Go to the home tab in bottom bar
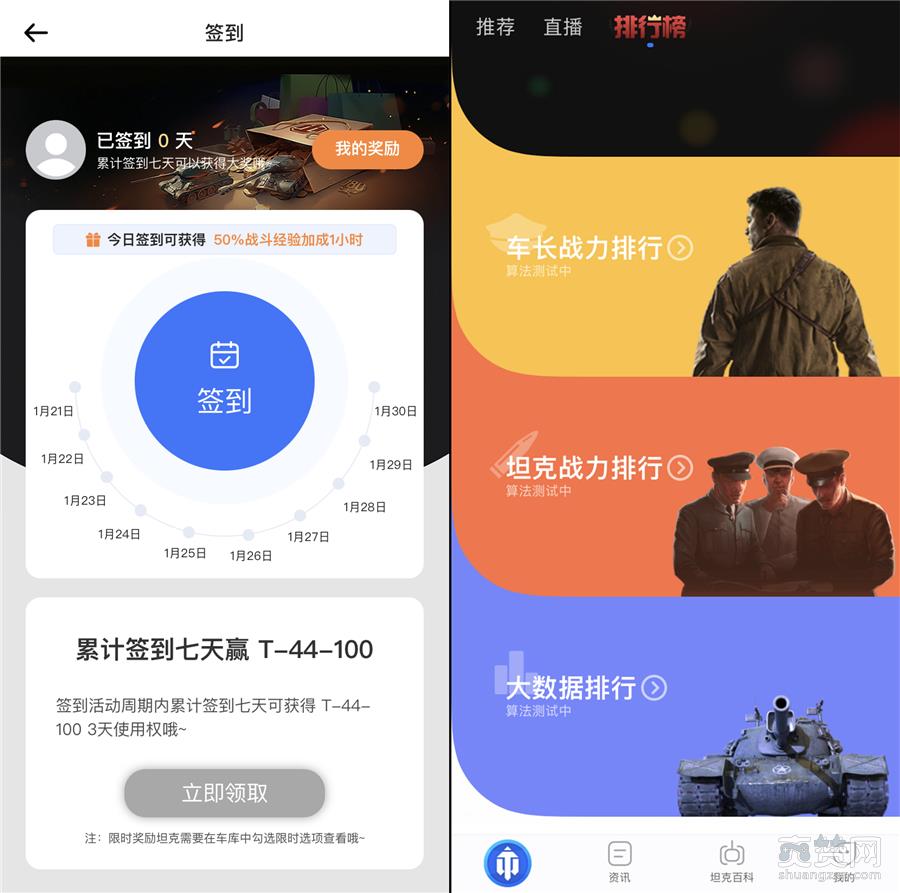This screenshot has height=893, width=900. (507, 861)
